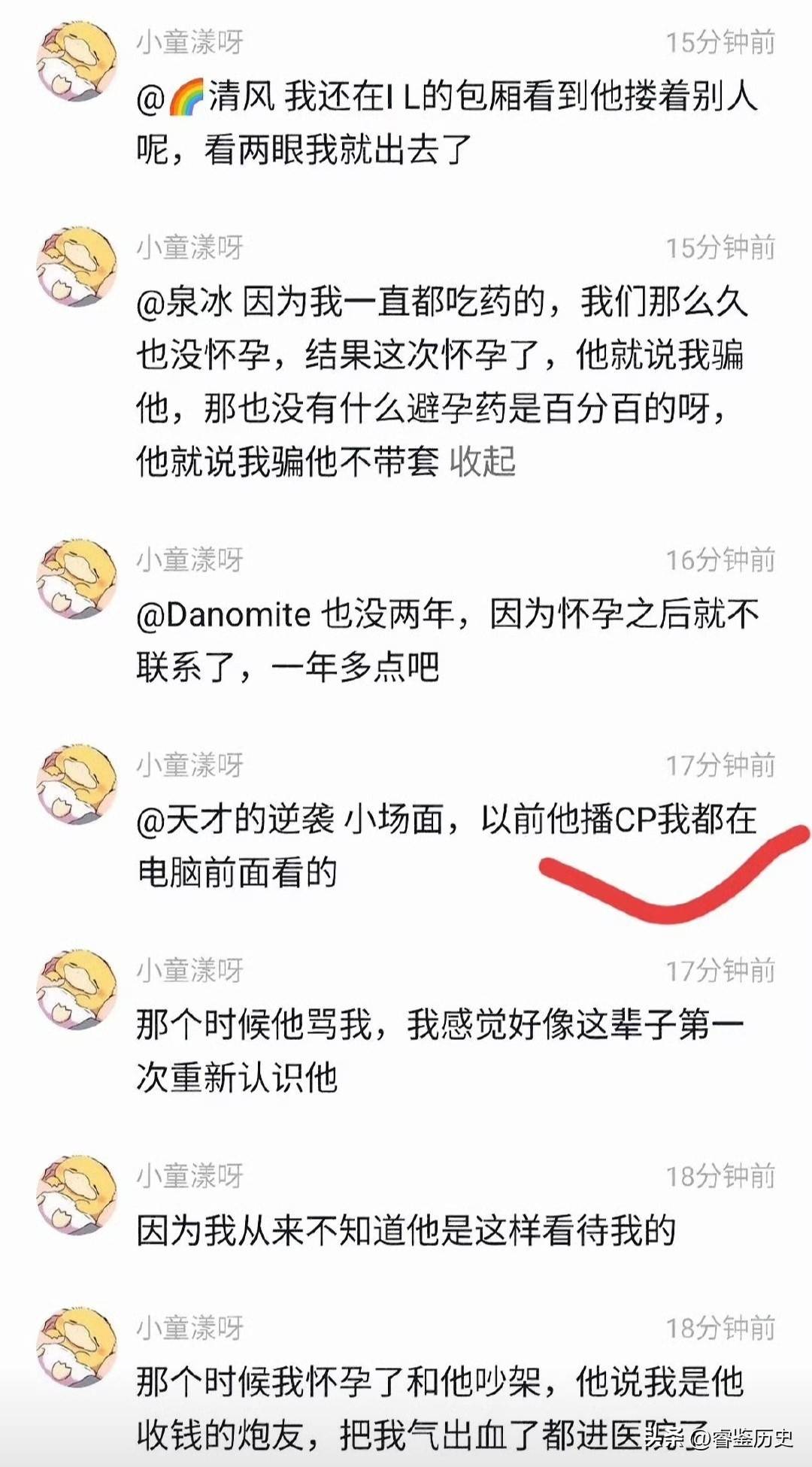Tap 小童漾呀's avatar beside the @Danomite reply
The image size is (812, 1467).
click(77, 579)
